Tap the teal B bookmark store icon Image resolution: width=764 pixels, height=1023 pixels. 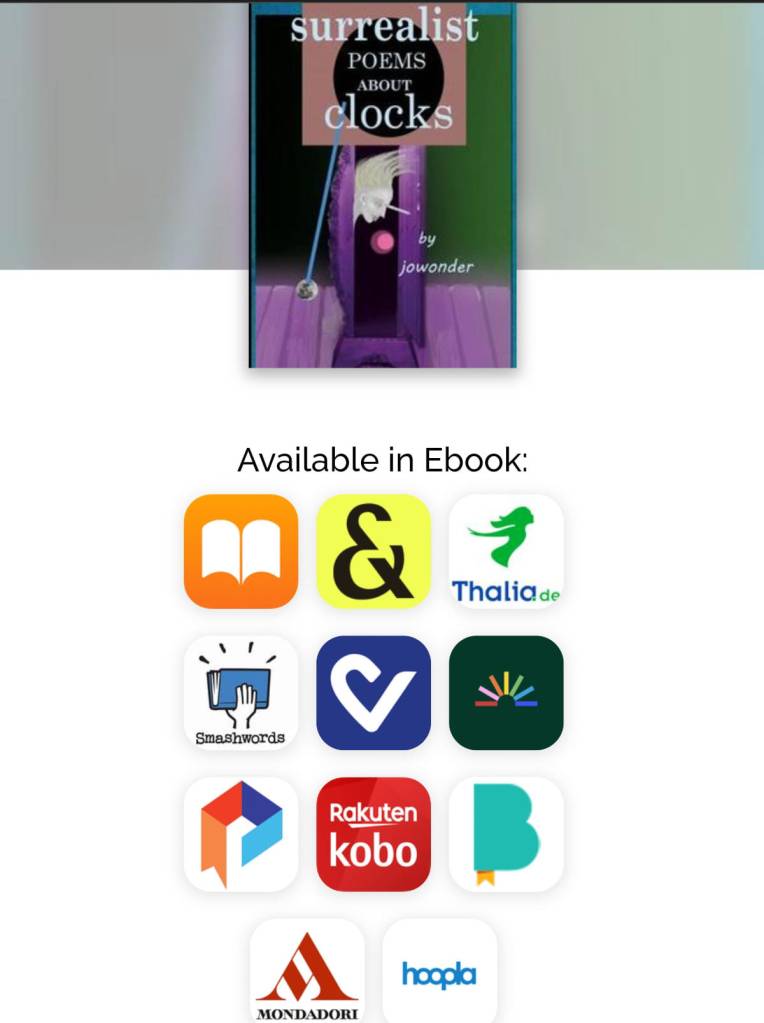[x=506, y=834]
